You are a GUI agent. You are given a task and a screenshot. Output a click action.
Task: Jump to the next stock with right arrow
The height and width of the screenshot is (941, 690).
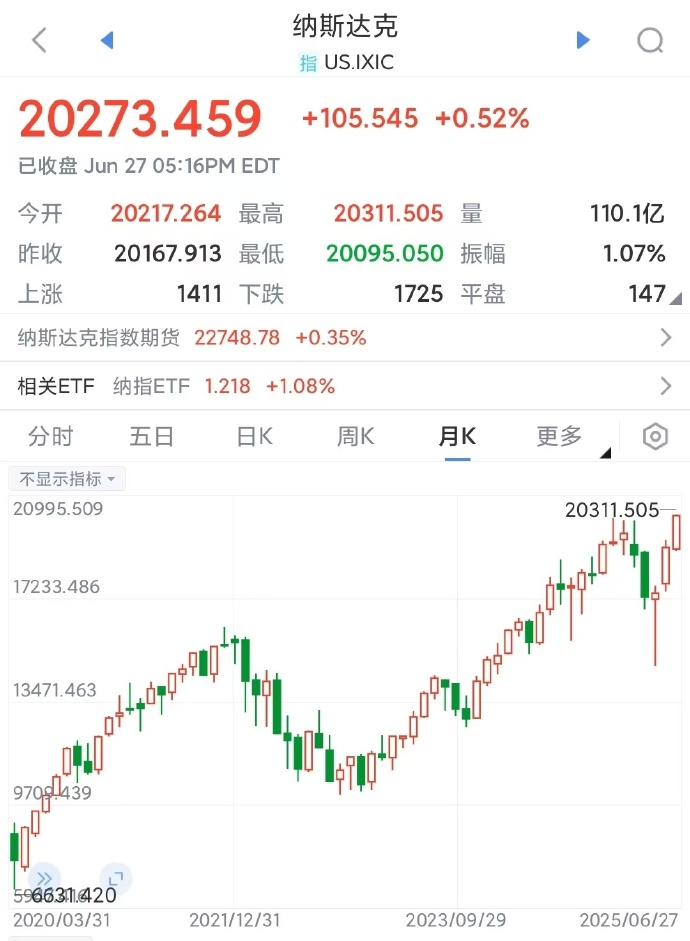point(583,40)
